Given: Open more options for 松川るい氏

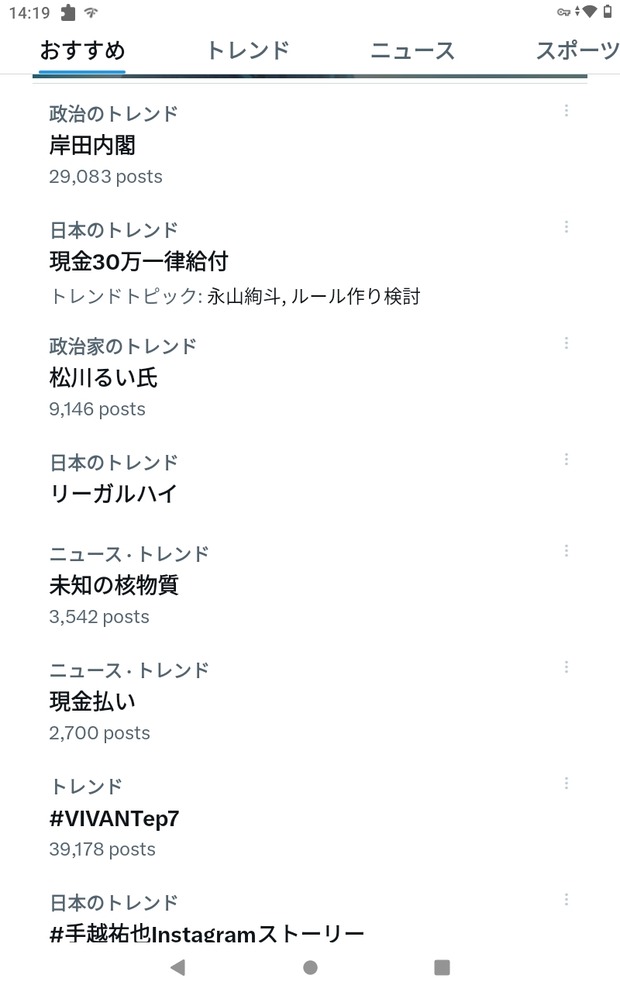Looking at the screenshot, I should [567, 343].
